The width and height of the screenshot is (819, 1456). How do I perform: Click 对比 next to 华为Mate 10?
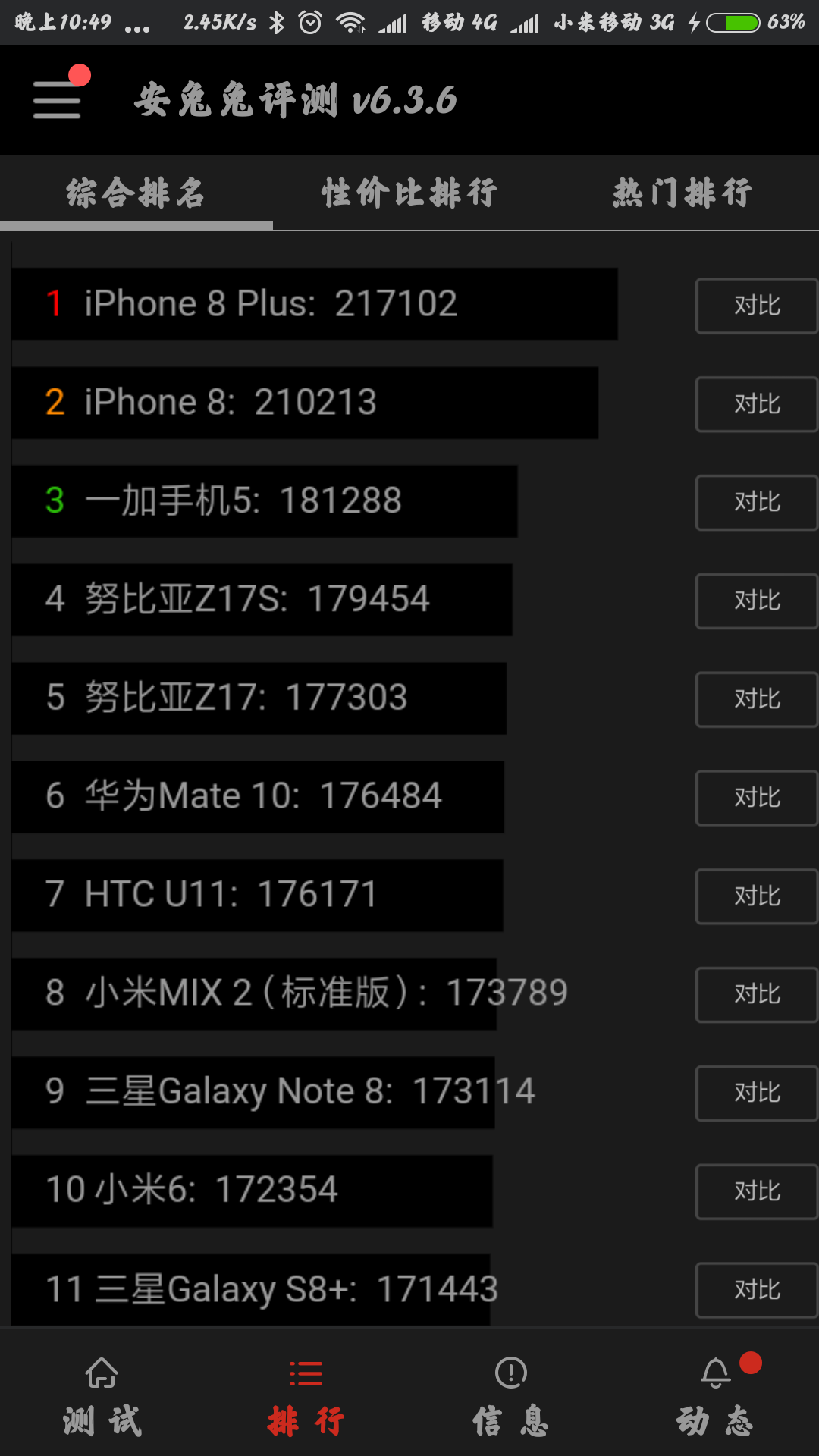pyautogui.click(x=756, y=798)
